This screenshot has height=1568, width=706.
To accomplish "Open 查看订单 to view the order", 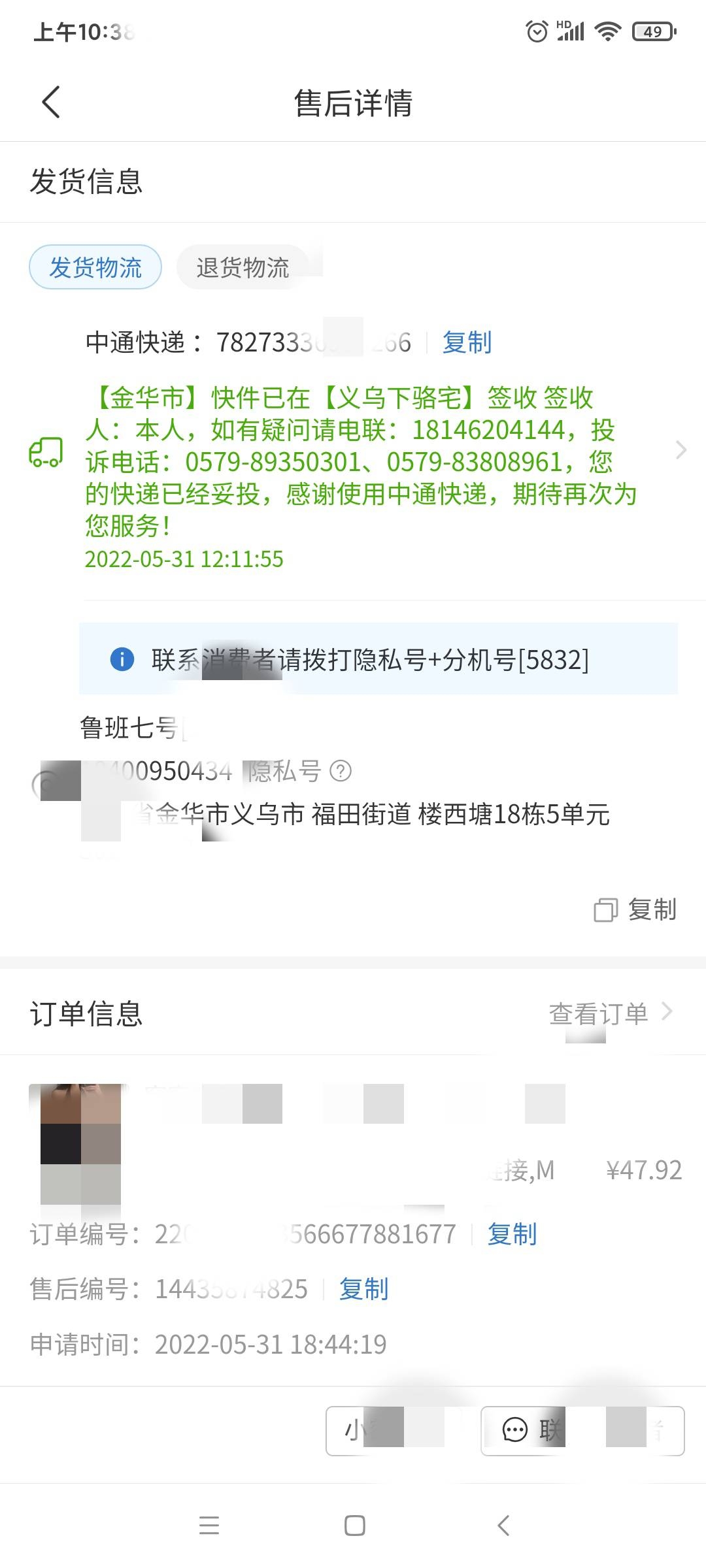I will [x=610, y=1013].
